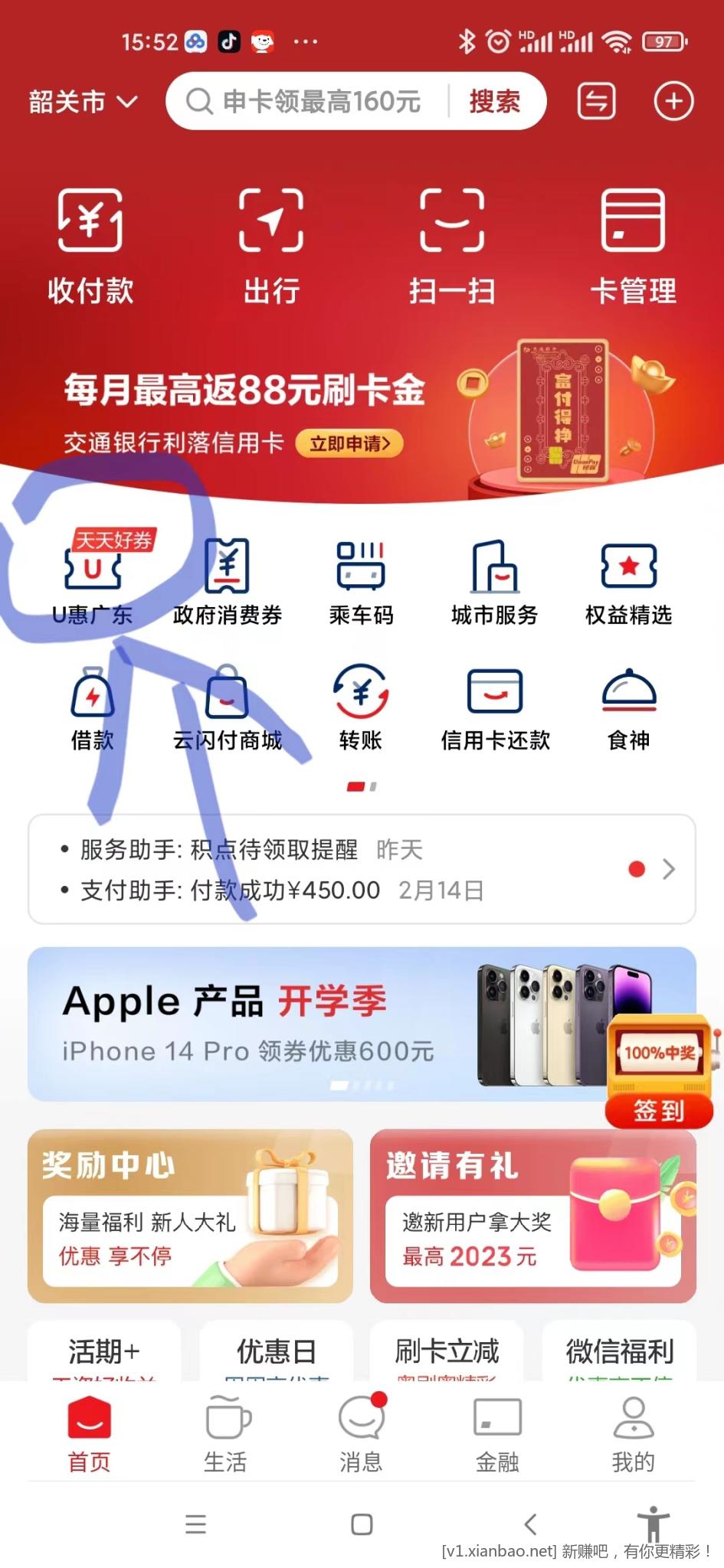The image size is (724, 1568).
Task: Tap 立即申请 on the credit card banner
Action: pyautogui.click(x=349, y=443)
